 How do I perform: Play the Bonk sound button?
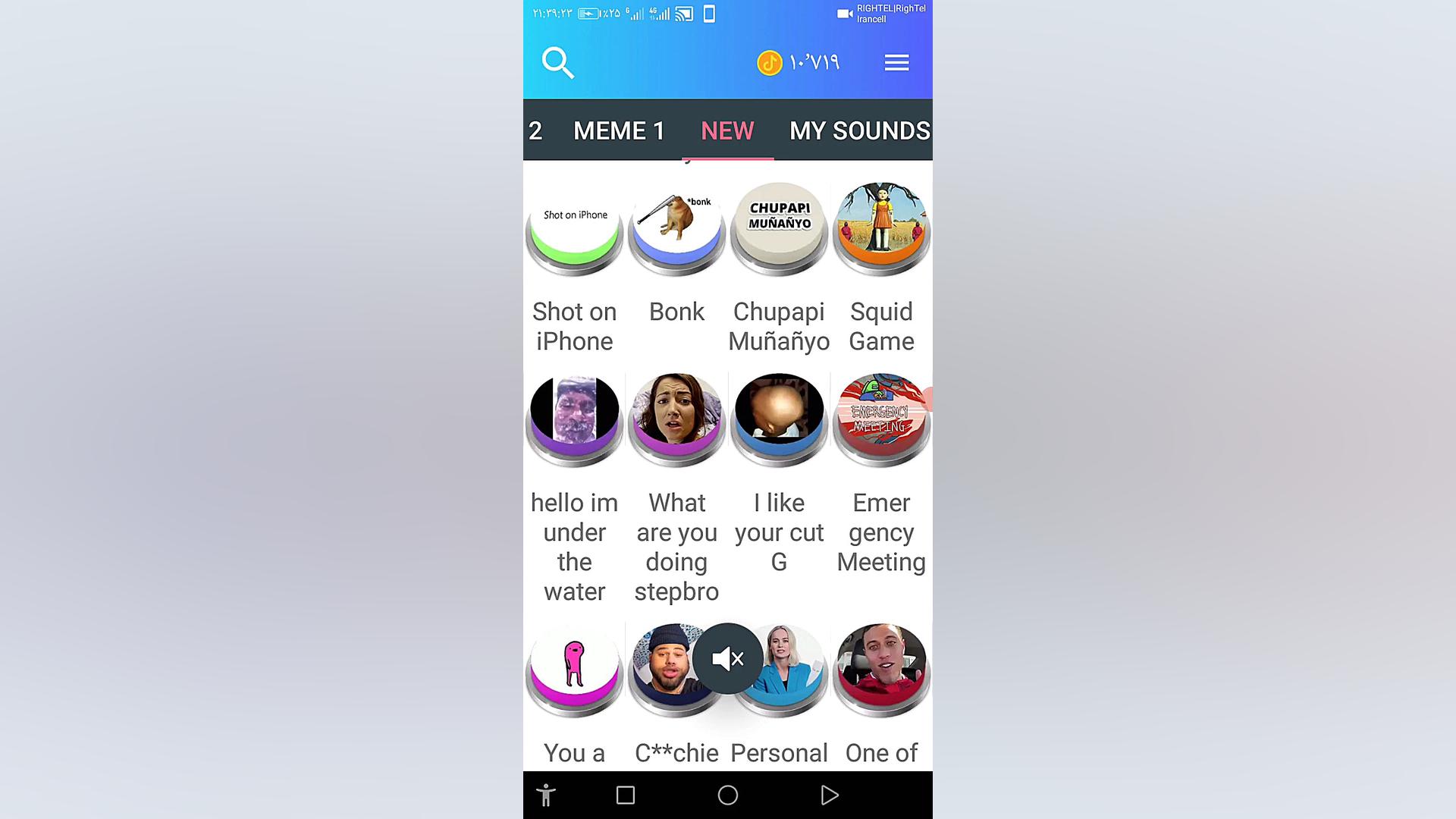click(676, 229)
